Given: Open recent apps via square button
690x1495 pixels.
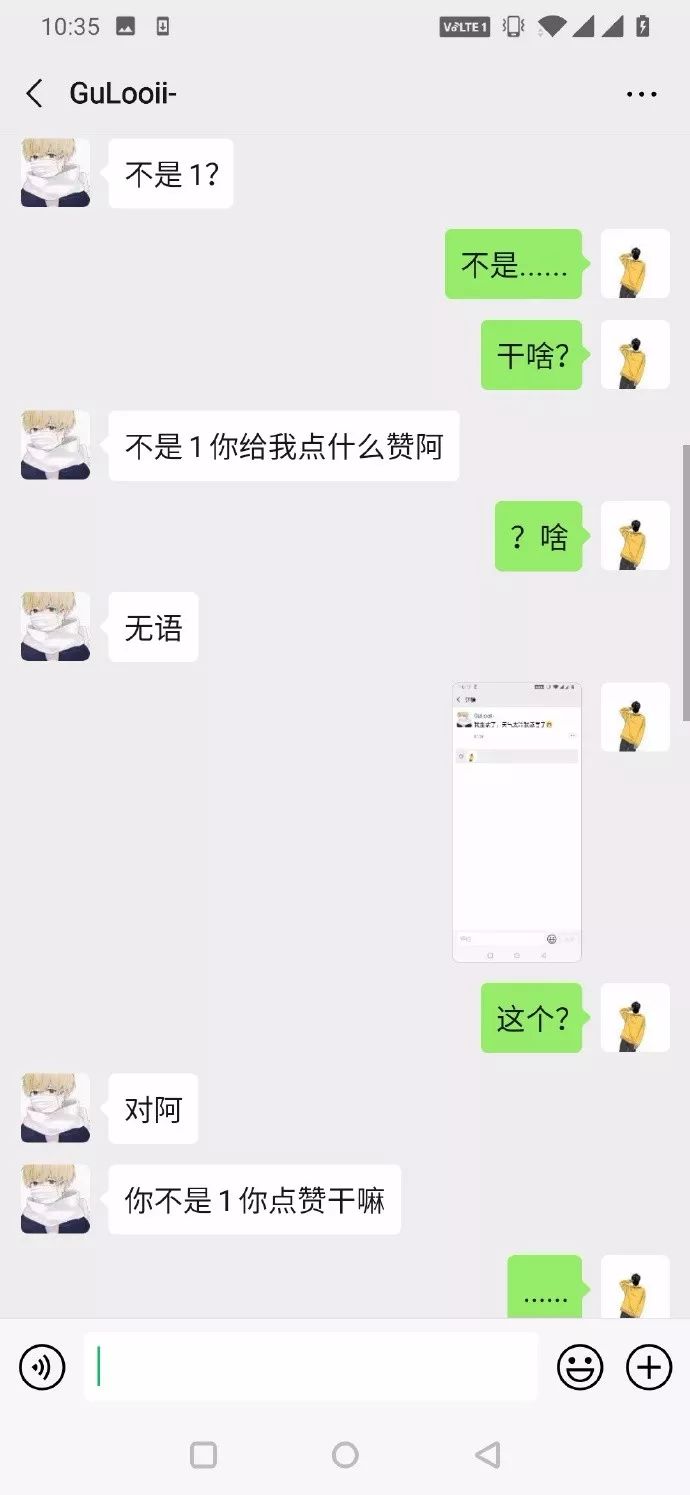Looking at the screenshot, I should pyautogui.click(x=203, y=1455).
